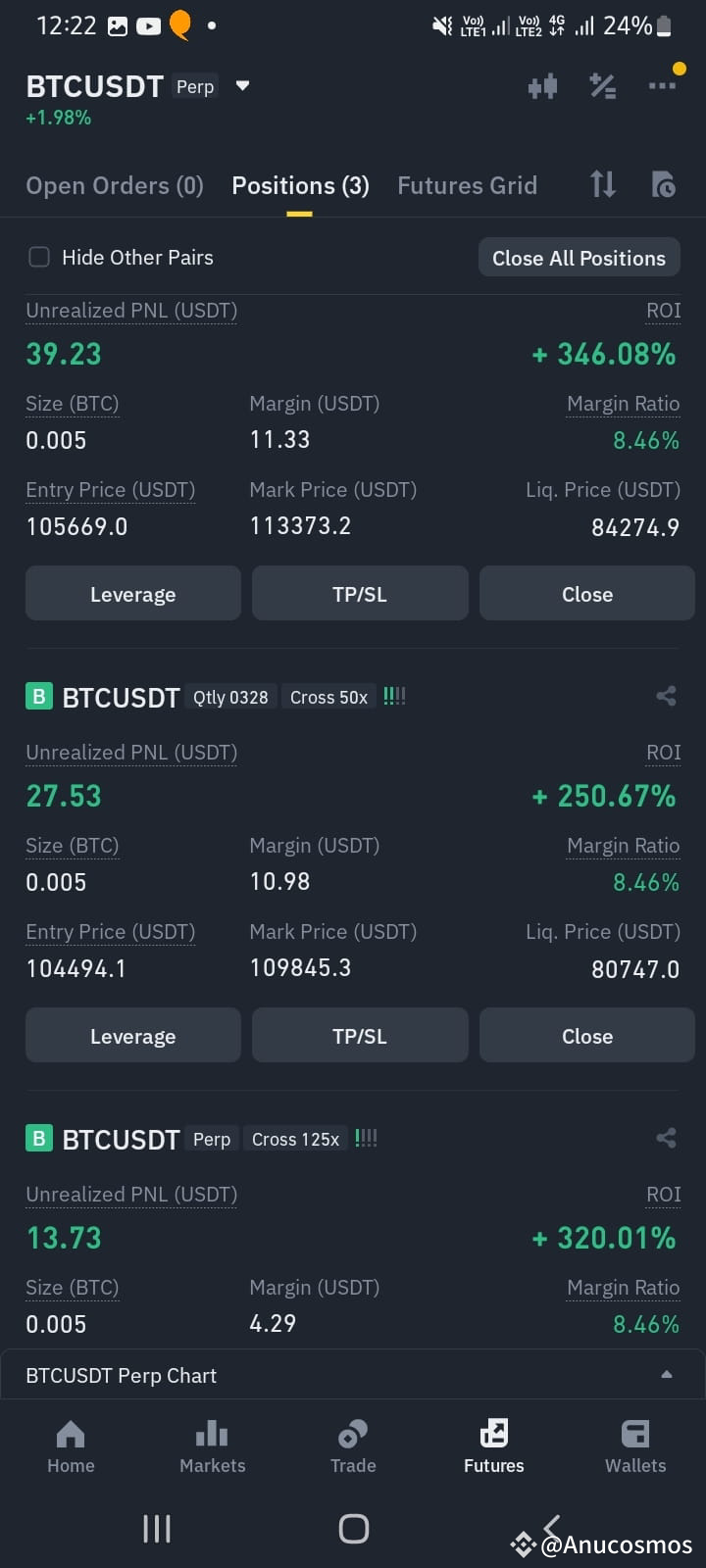This screenshot has height=1568, width=706.
Task: Enable the Hide Other Pairs checkbox
Action: click(39, 257)
